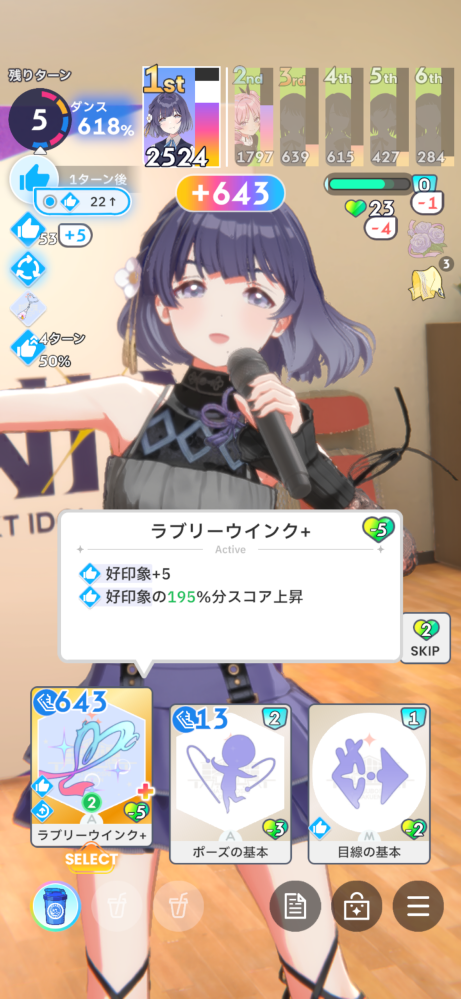This screenshot has height=999, width=461.
Task: Tap the remaining turns counter circle
Action: (39, 119)
